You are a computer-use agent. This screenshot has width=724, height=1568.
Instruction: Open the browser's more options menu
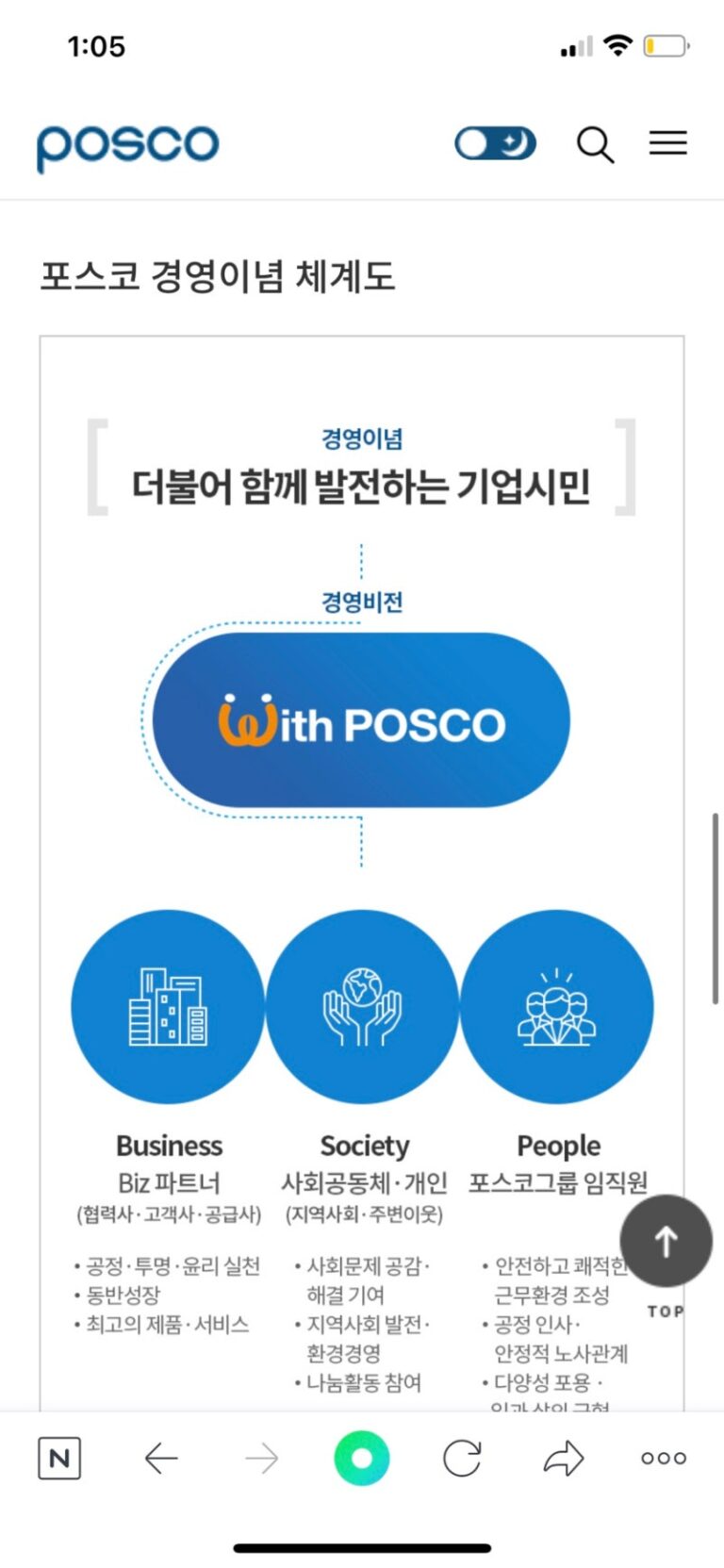pos(664,1459)
